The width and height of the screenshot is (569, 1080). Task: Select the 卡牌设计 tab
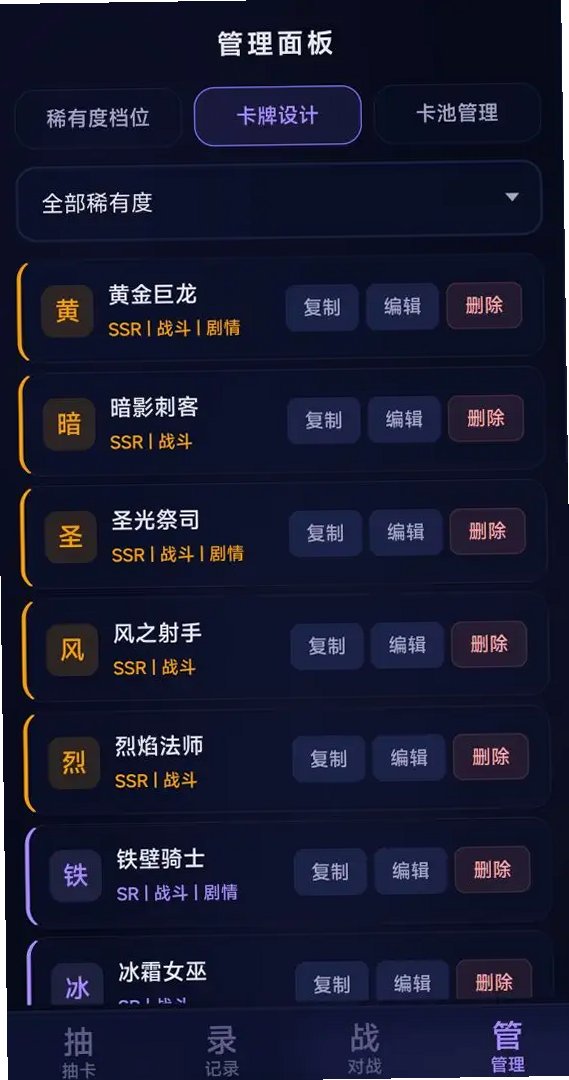[278, 116]
